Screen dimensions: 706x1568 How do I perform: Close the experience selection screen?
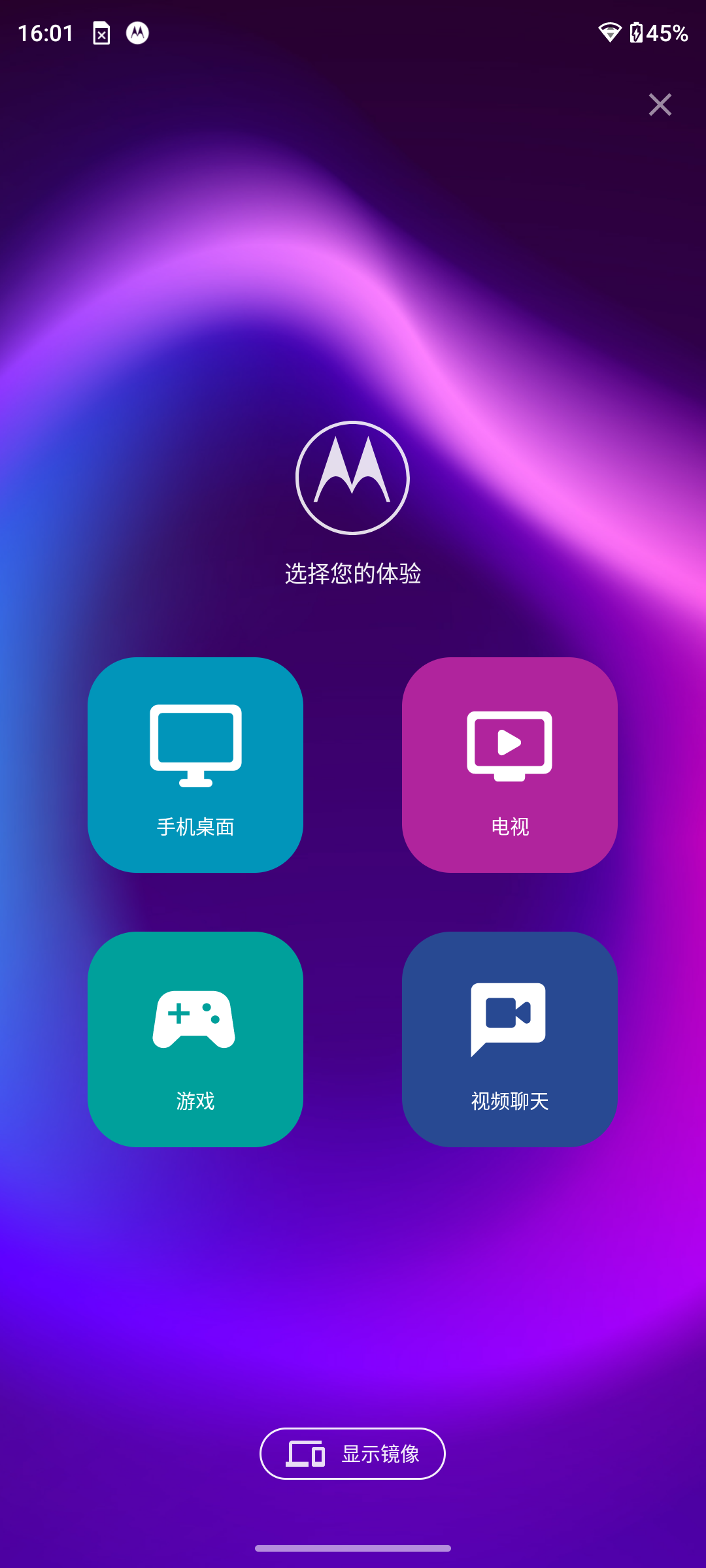660,105
